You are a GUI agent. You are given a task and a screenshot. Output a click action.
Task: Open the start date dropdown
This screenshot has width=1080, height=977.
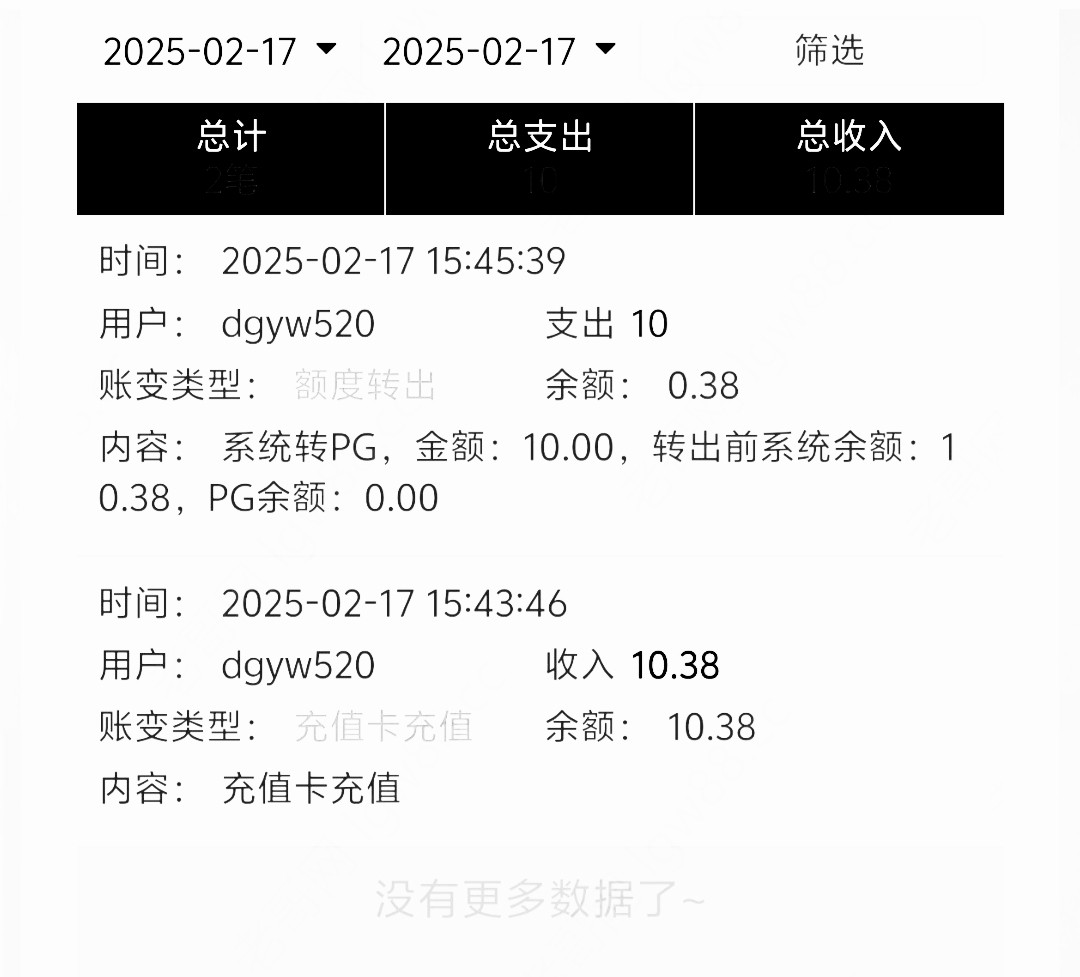[220, 51]
